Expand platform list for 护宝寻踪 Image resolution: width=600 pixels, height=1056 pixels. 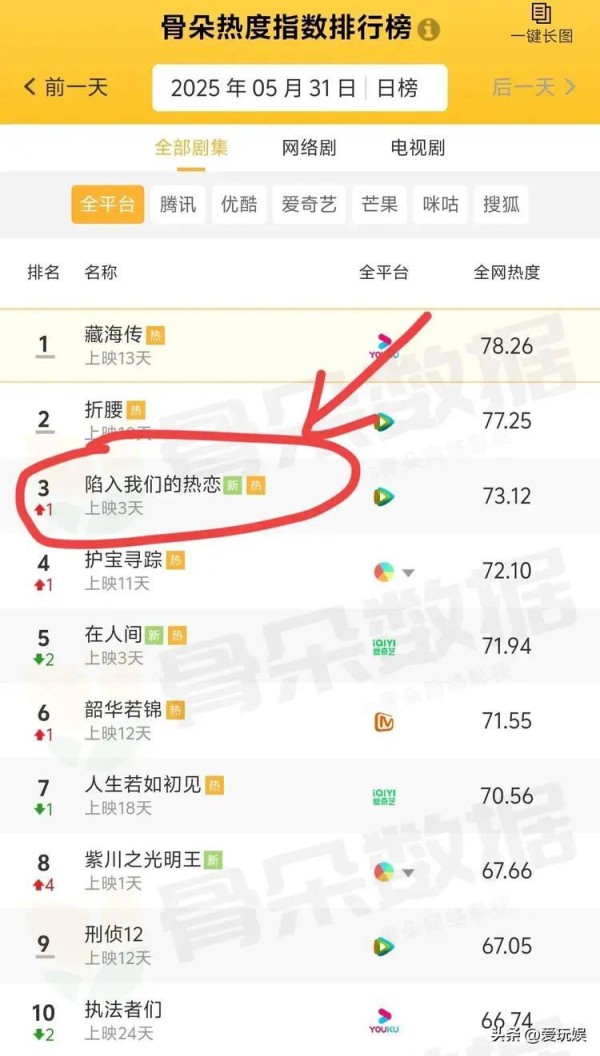click(408, 573)
